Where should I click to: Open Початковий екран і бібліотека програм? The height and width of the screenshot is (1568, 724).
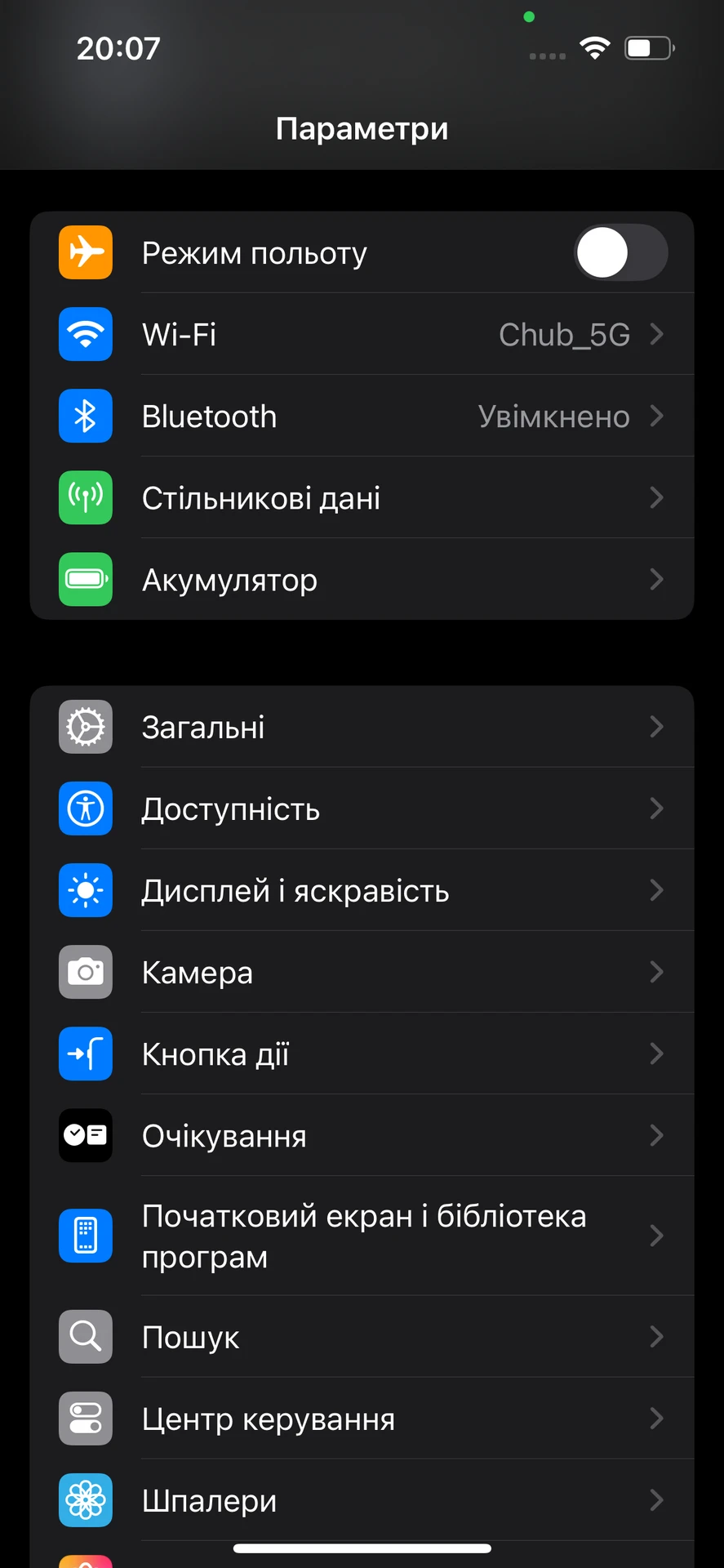click(x=362, y=1236)
